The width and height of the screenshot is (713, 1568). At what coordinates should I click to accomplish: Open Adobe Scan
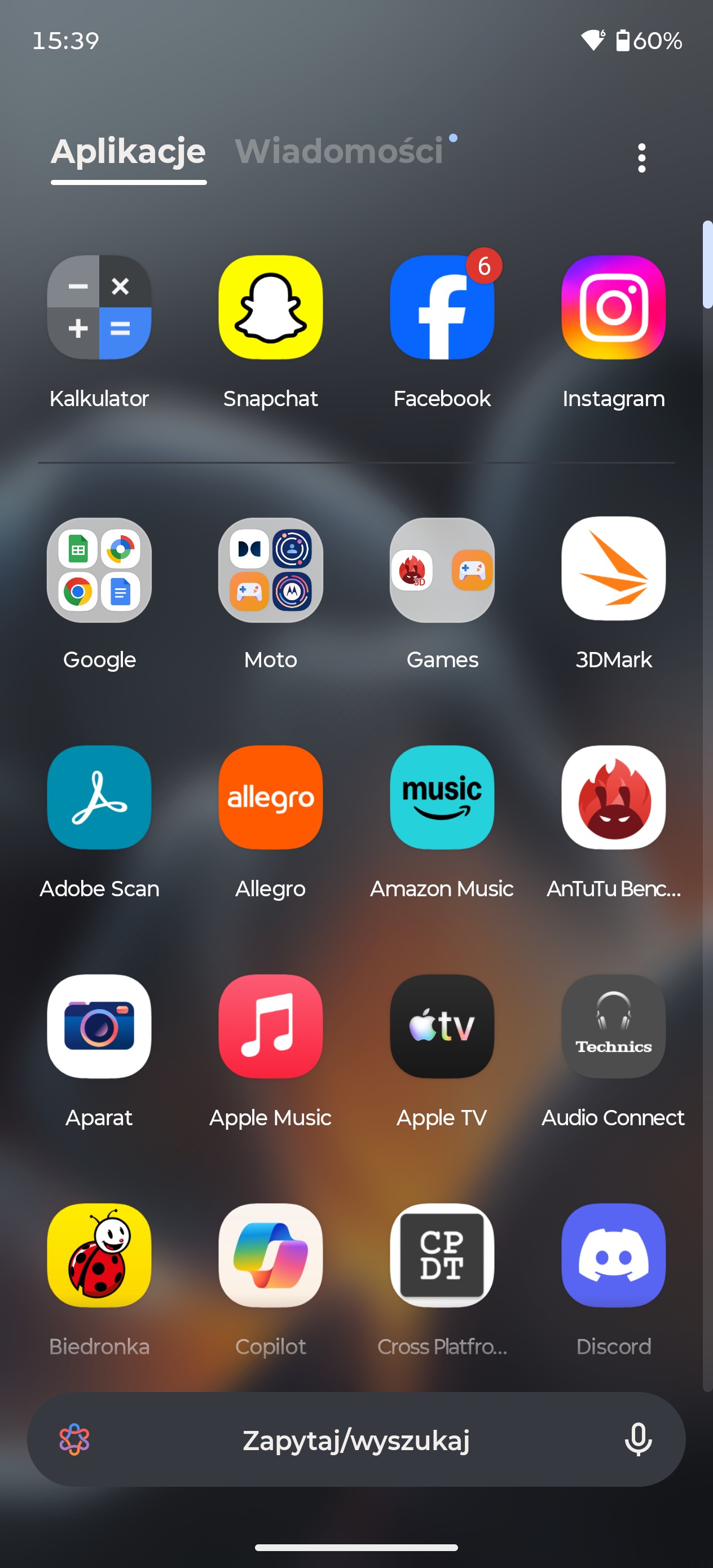(x=99, y=798)
